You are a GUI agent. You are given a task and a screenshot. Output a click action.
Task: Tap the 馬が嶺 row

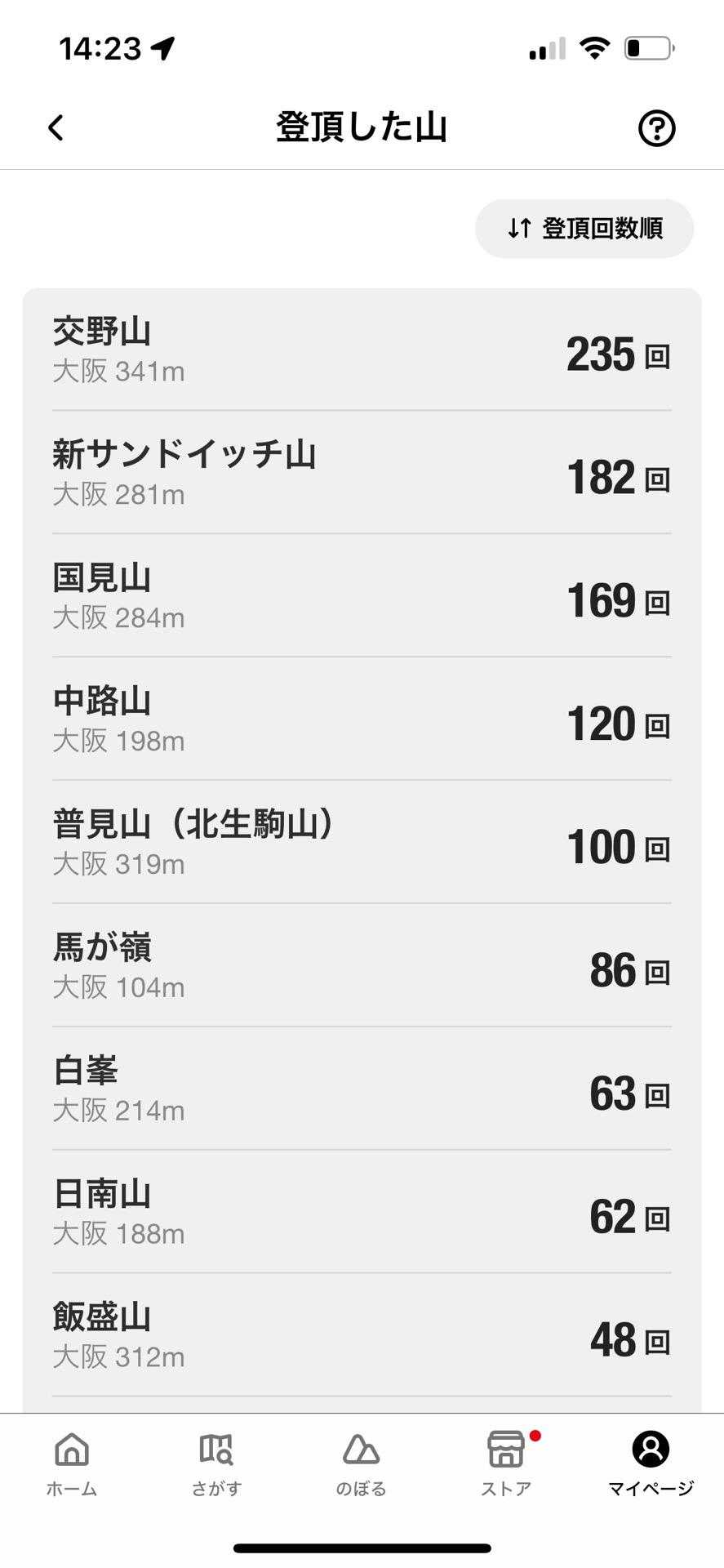(x=362, y=966)
